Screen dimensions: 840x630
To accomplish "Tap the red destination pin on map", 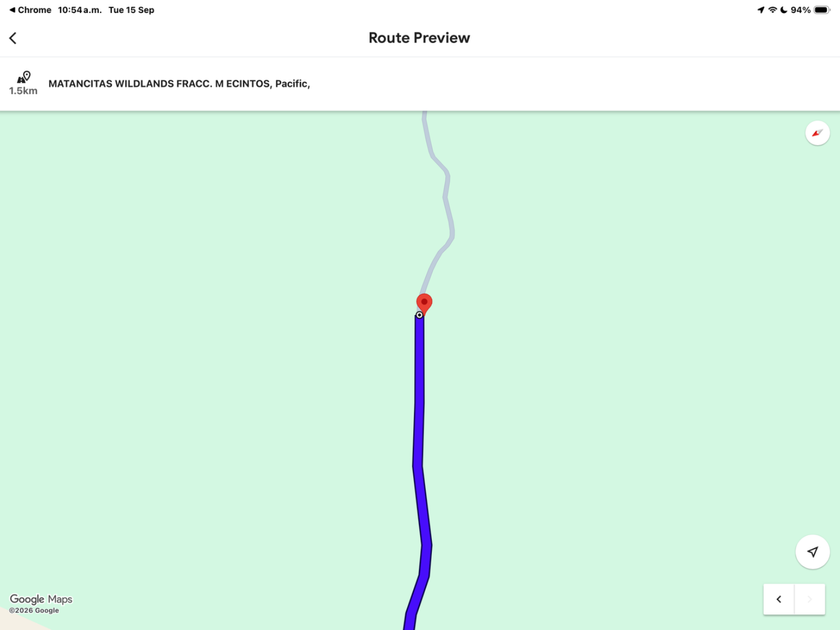I will pyautogui.click(x=424, y=304).
